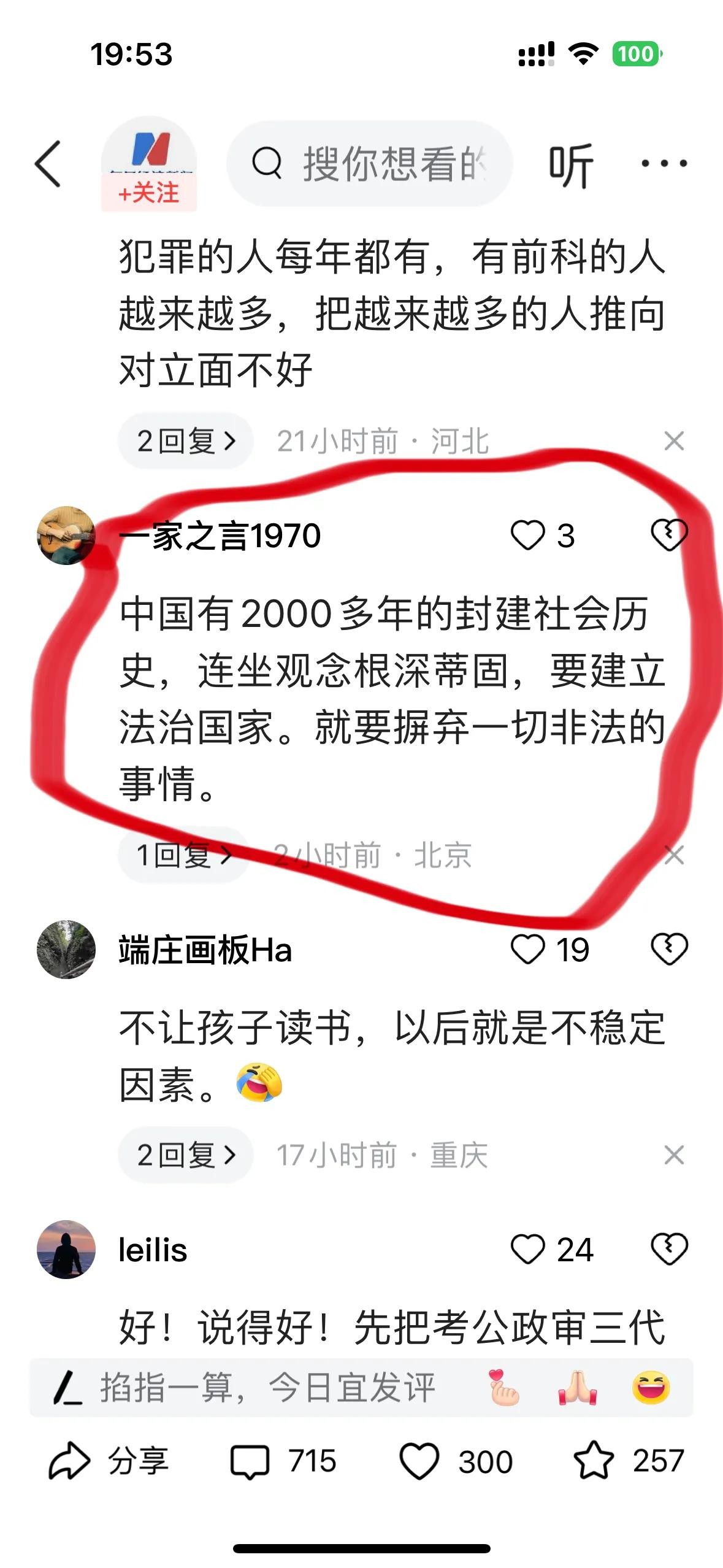Favorite the post with the star icon
This screenshot has height=1568, width=723.
(594, 1461)
